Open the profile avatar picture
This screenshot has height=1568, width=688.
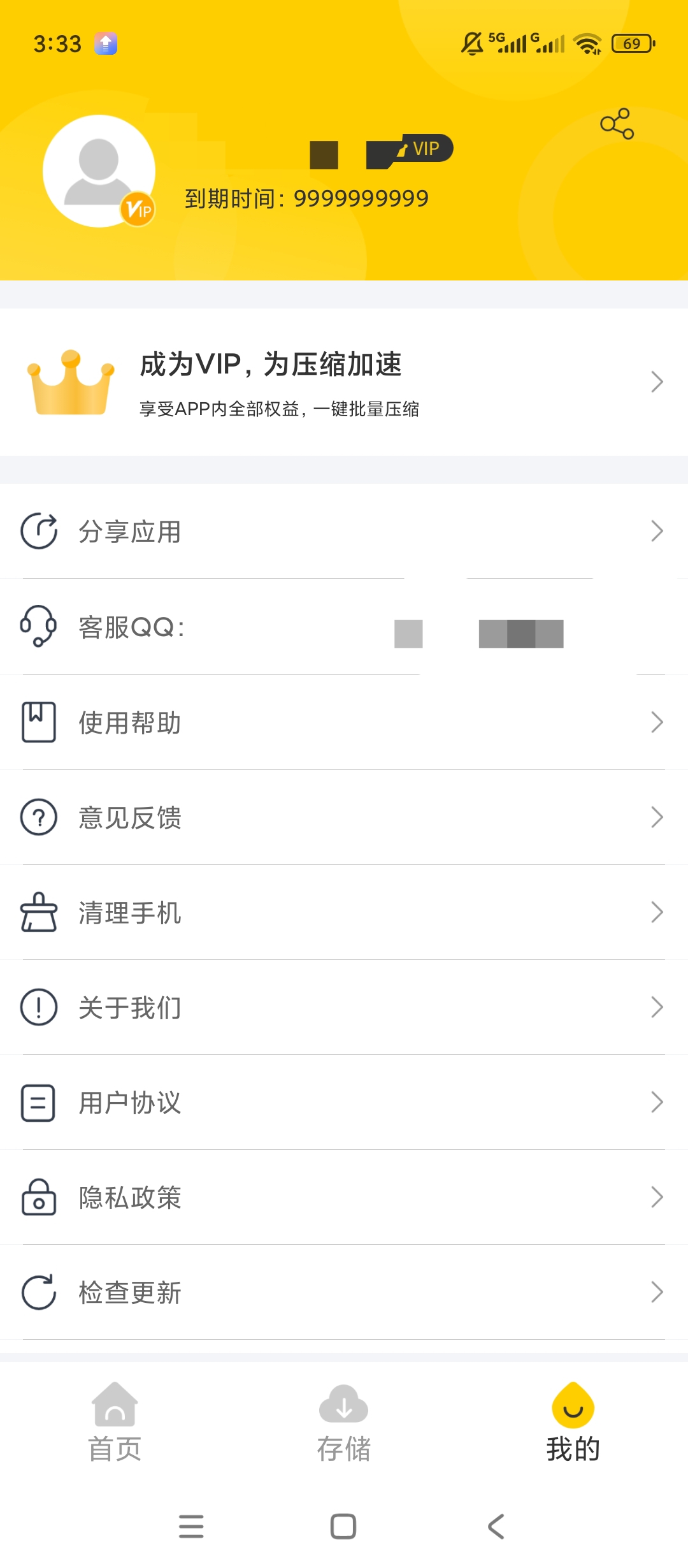point(99,171)
